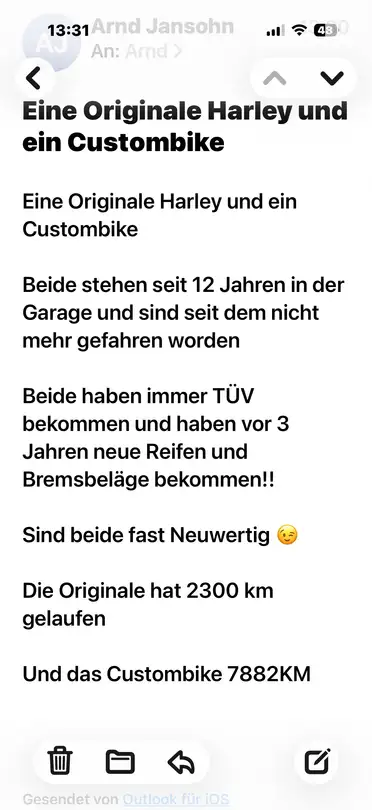Image resolution: width=372 pixels, height=810 pixels.
Task: Compose a new email
Action: pos(317,760)
